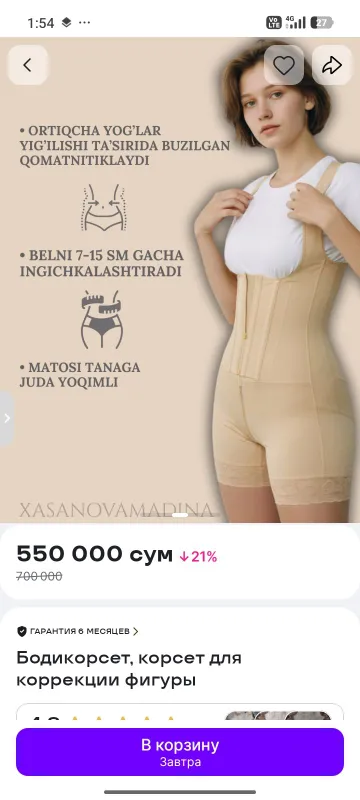The image size is (360, 800).
Task: Open the 6-month warranty details
Action: tap(78, 631)
